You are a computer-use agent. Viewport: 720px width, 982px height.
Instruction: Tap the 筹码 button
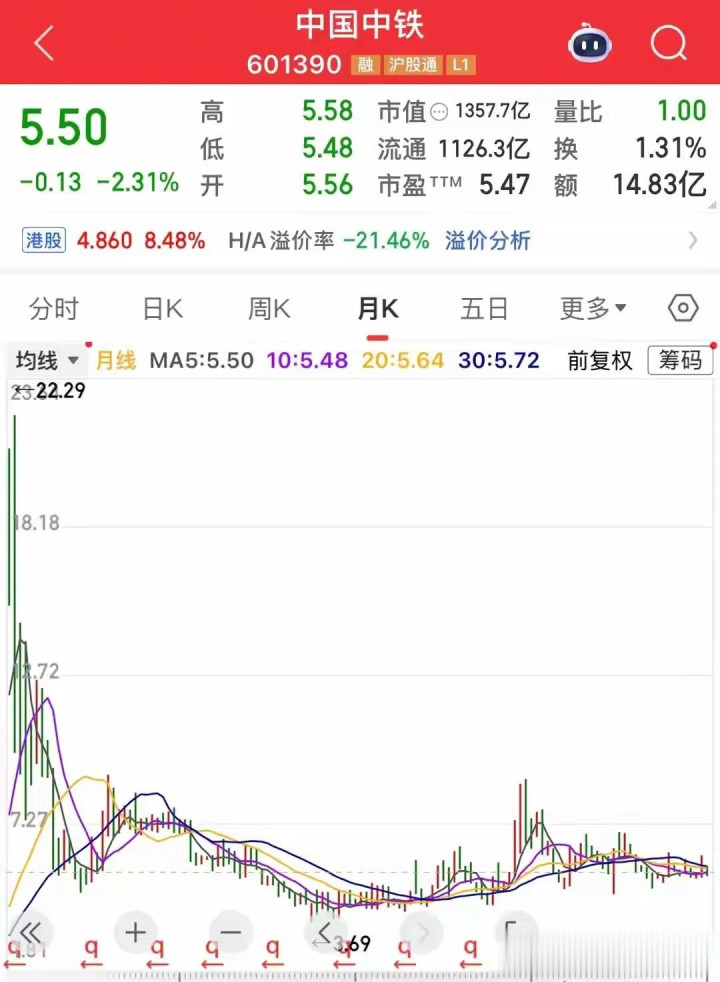pos(680,361)
